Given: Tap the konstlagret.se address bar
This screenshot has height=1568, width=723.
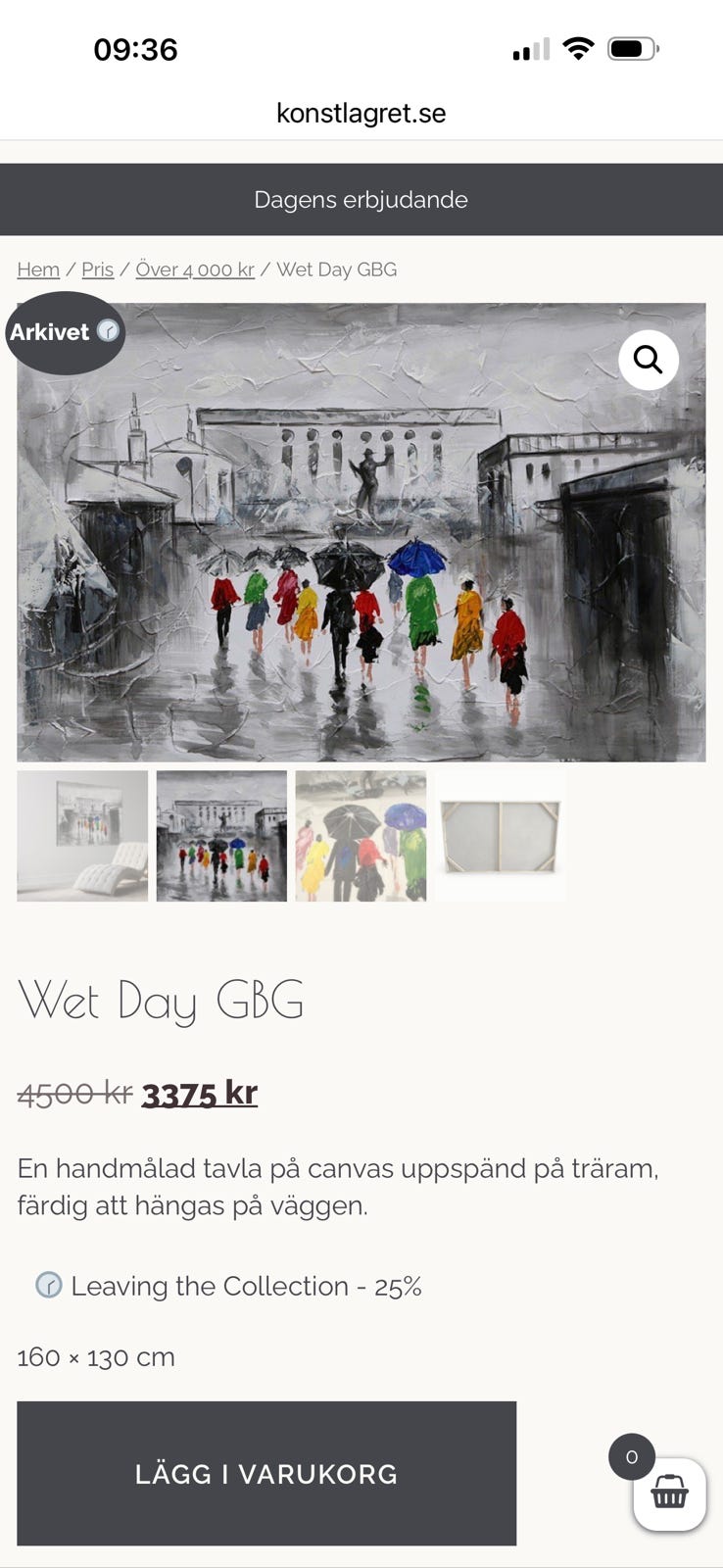Looking at the screenshot, I should [361, 112].
